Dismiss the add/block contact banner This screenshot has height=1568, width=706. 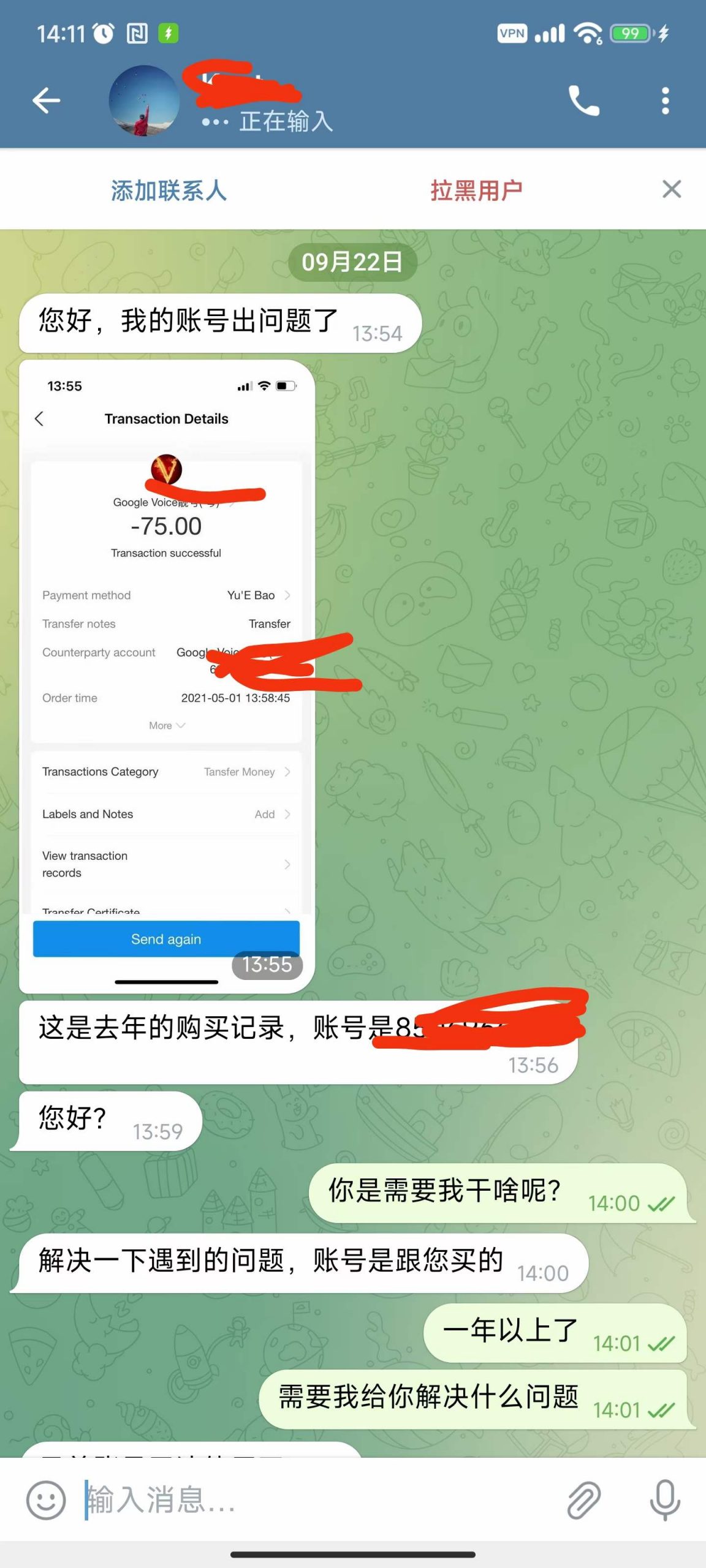[672, 189]
